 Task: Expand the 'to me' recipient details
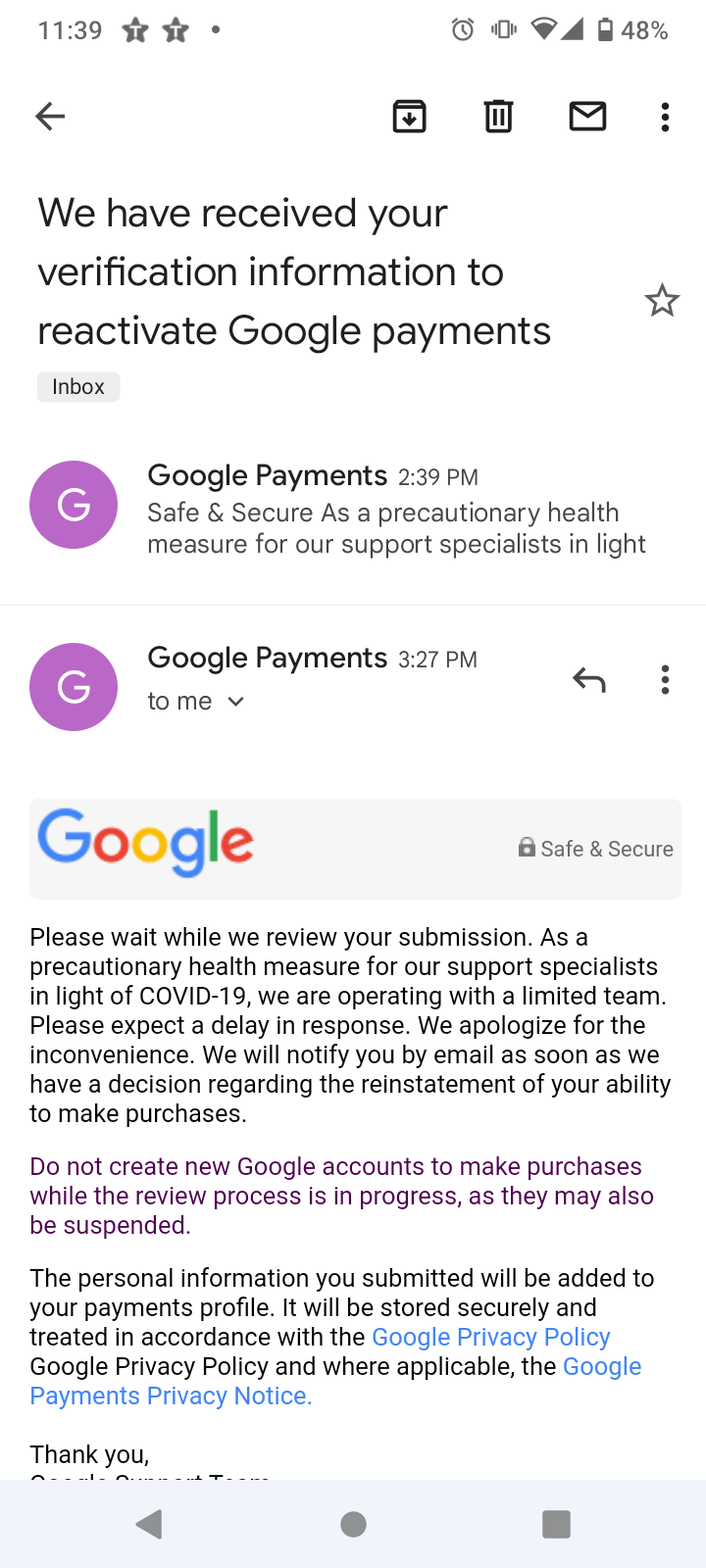pos(196,701)
